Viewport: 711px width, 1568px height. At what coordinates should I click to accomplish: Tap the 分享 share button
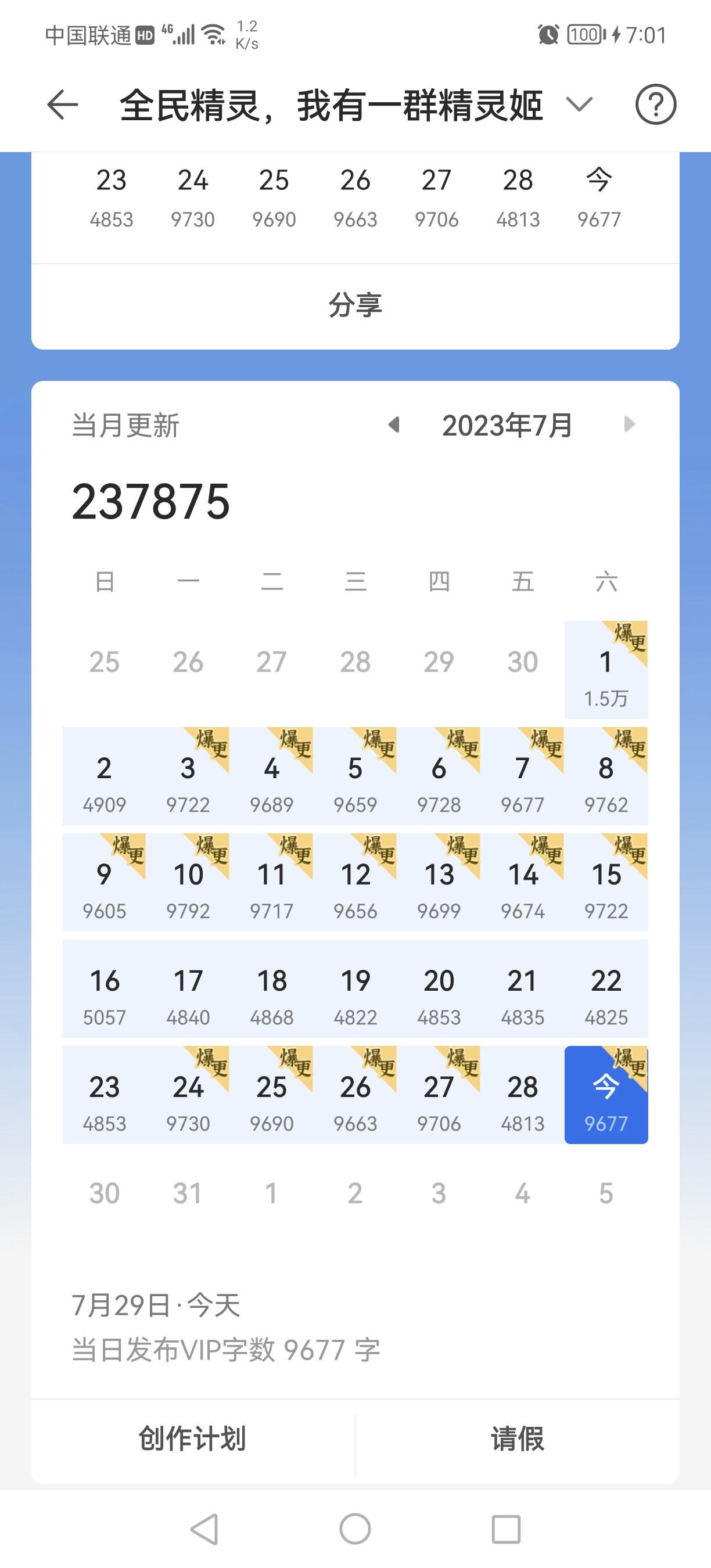tap(355, 305)
